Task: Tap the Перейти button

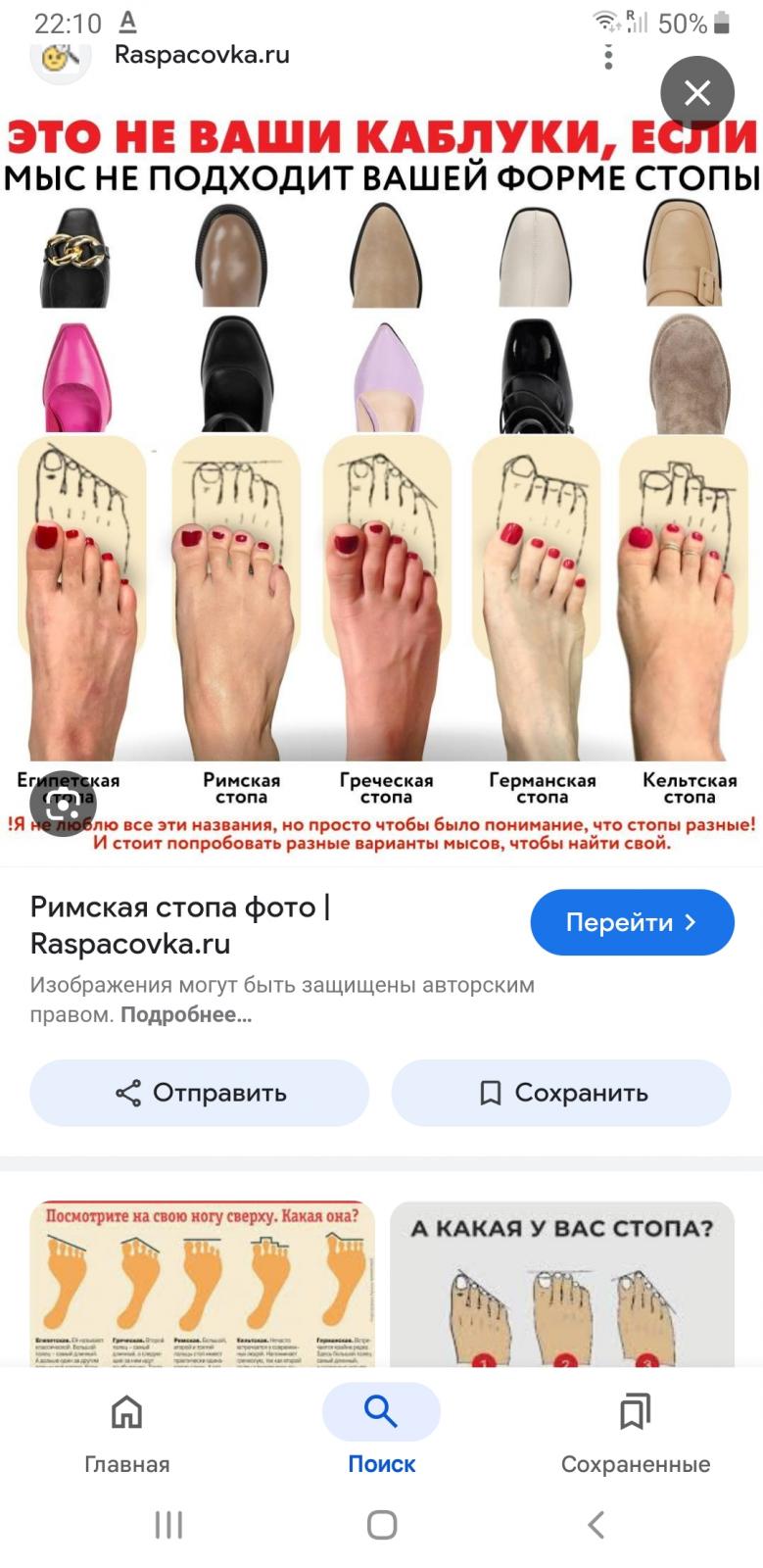Action: point(632,922)
